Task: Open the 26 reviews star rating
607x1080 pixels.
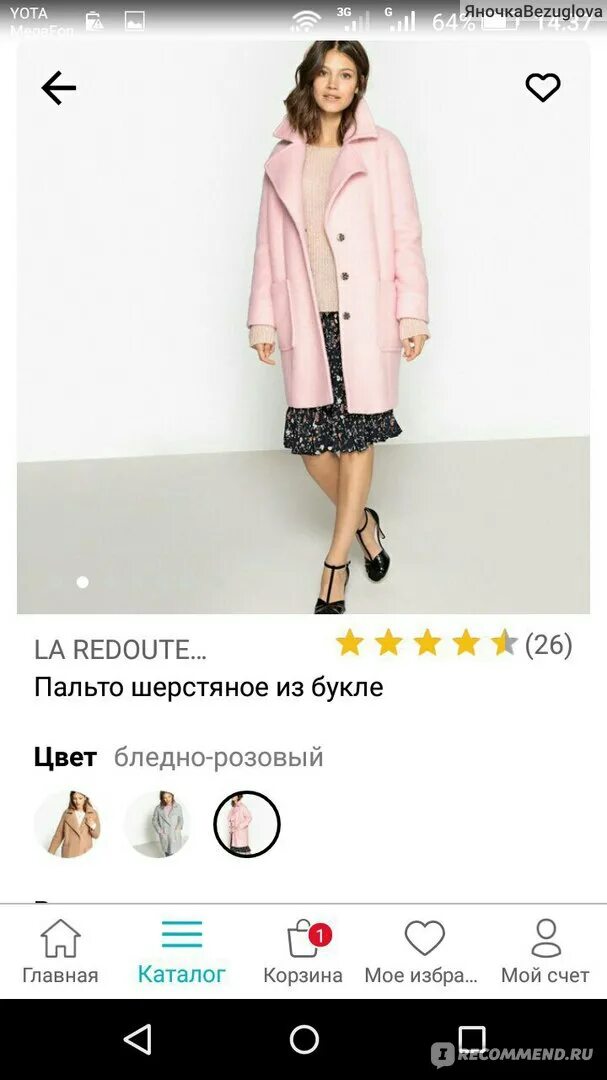Action: click(453, 645)
